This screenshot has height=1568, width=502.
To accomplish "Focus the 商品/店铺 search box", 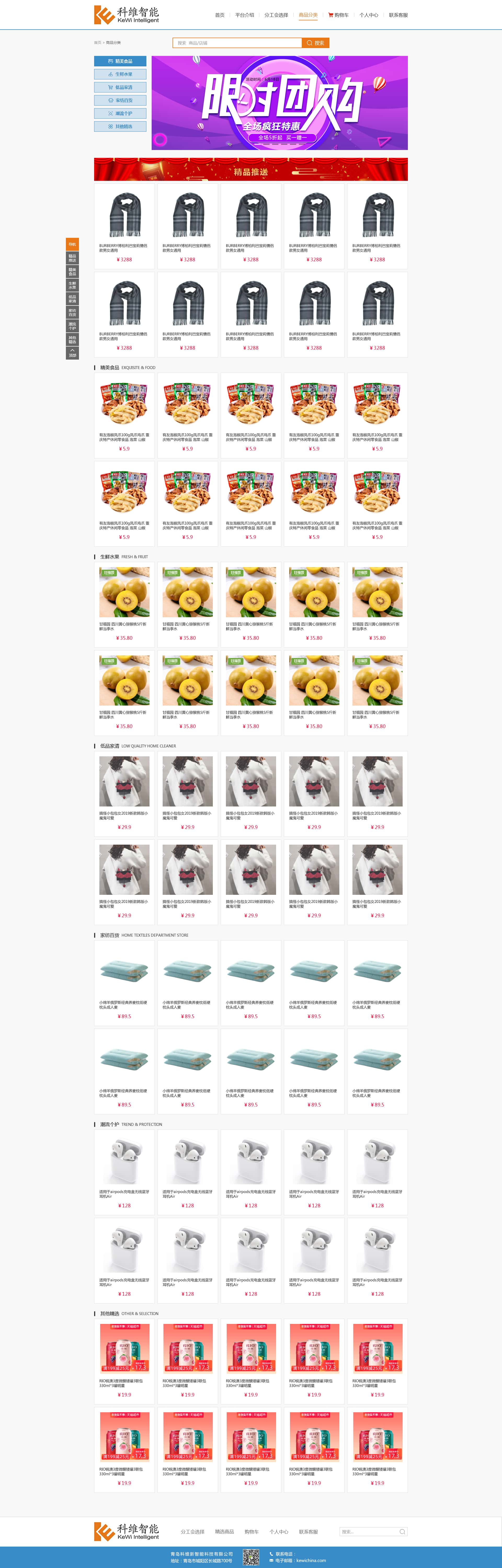I will pyautogui.click(x=237, y=43).
